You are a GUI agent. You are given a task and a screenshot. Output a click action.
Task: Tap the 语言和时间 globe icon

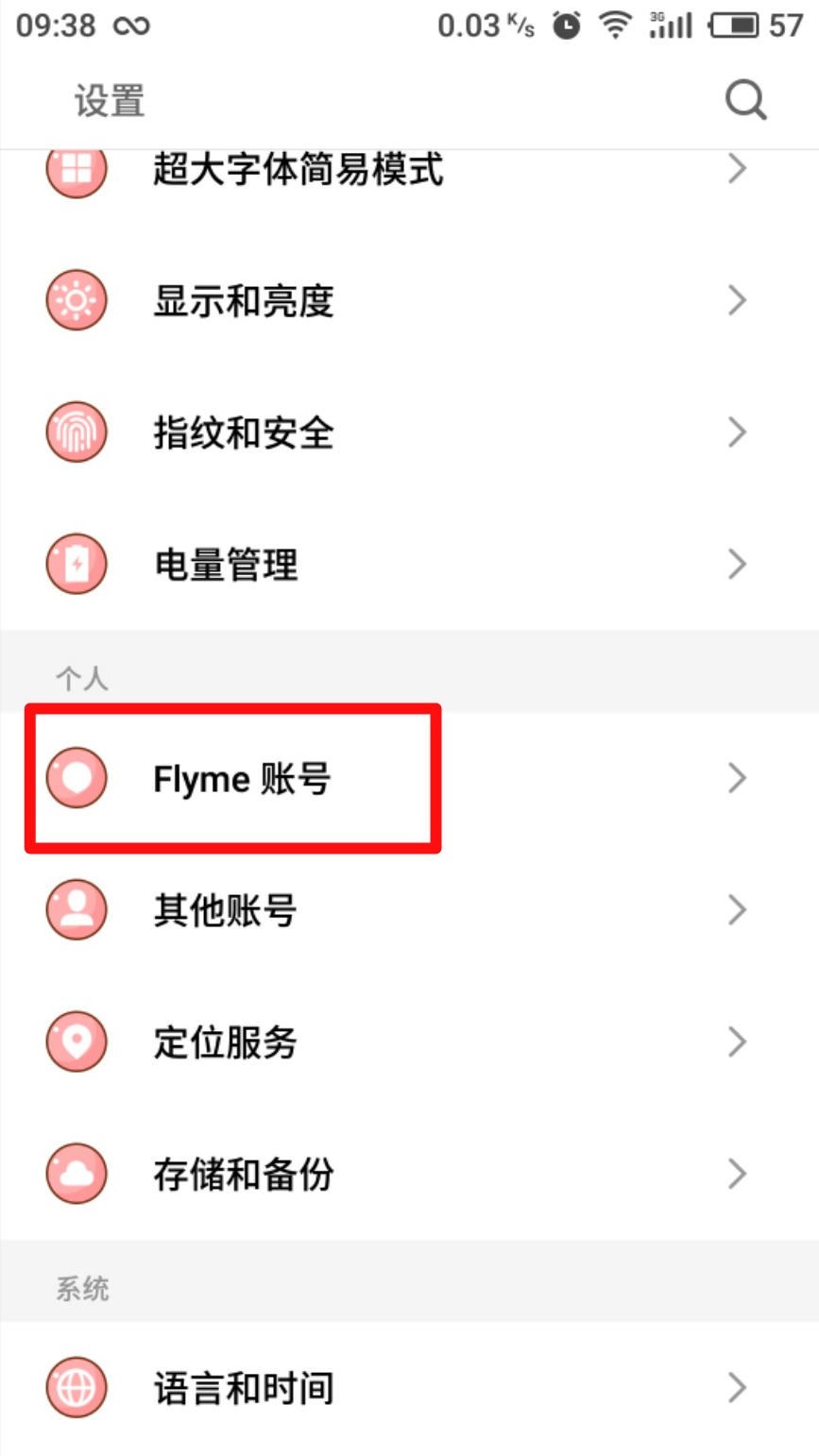click(x=77, y=1387)
